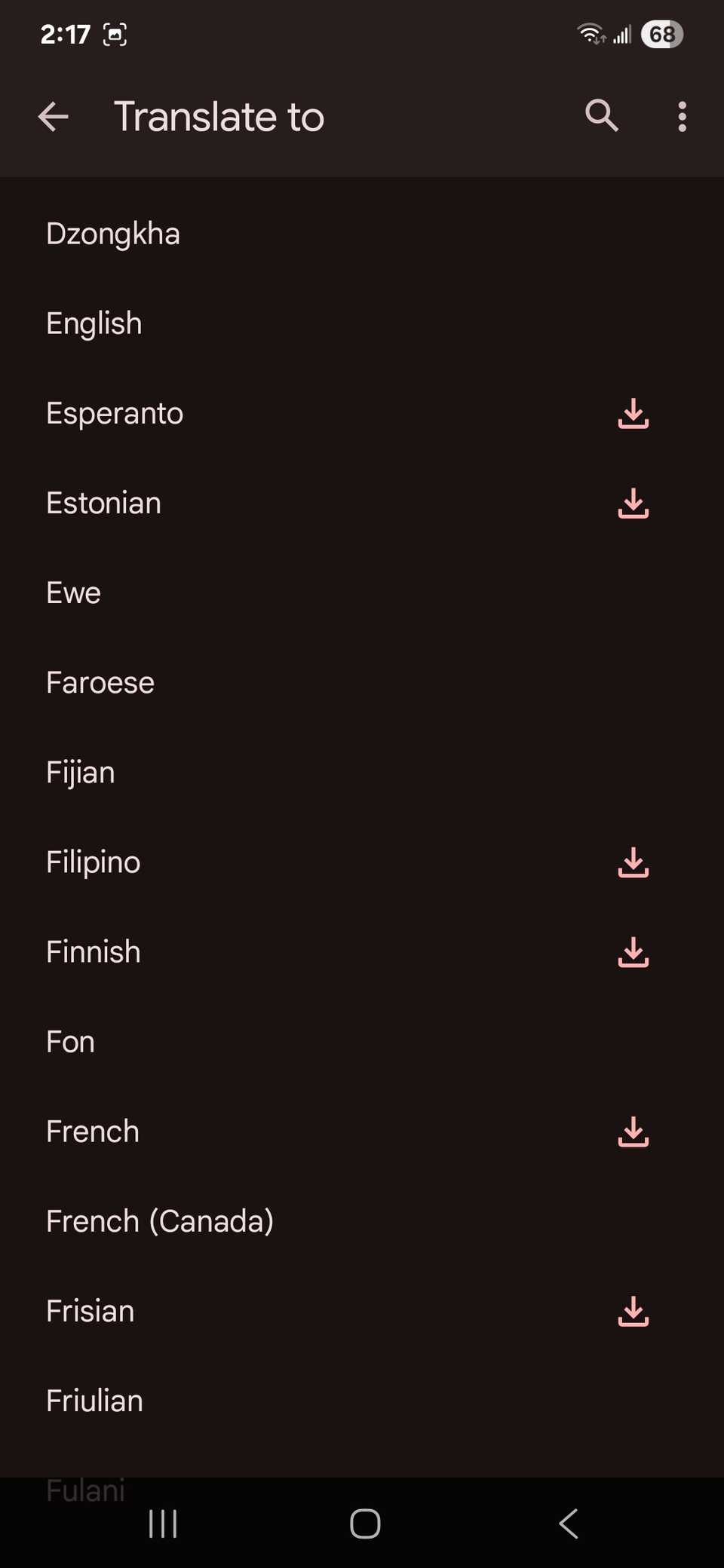724x1568 pixels.
Task: Select French (Canada) as translation language
Action: [159, 1221]
